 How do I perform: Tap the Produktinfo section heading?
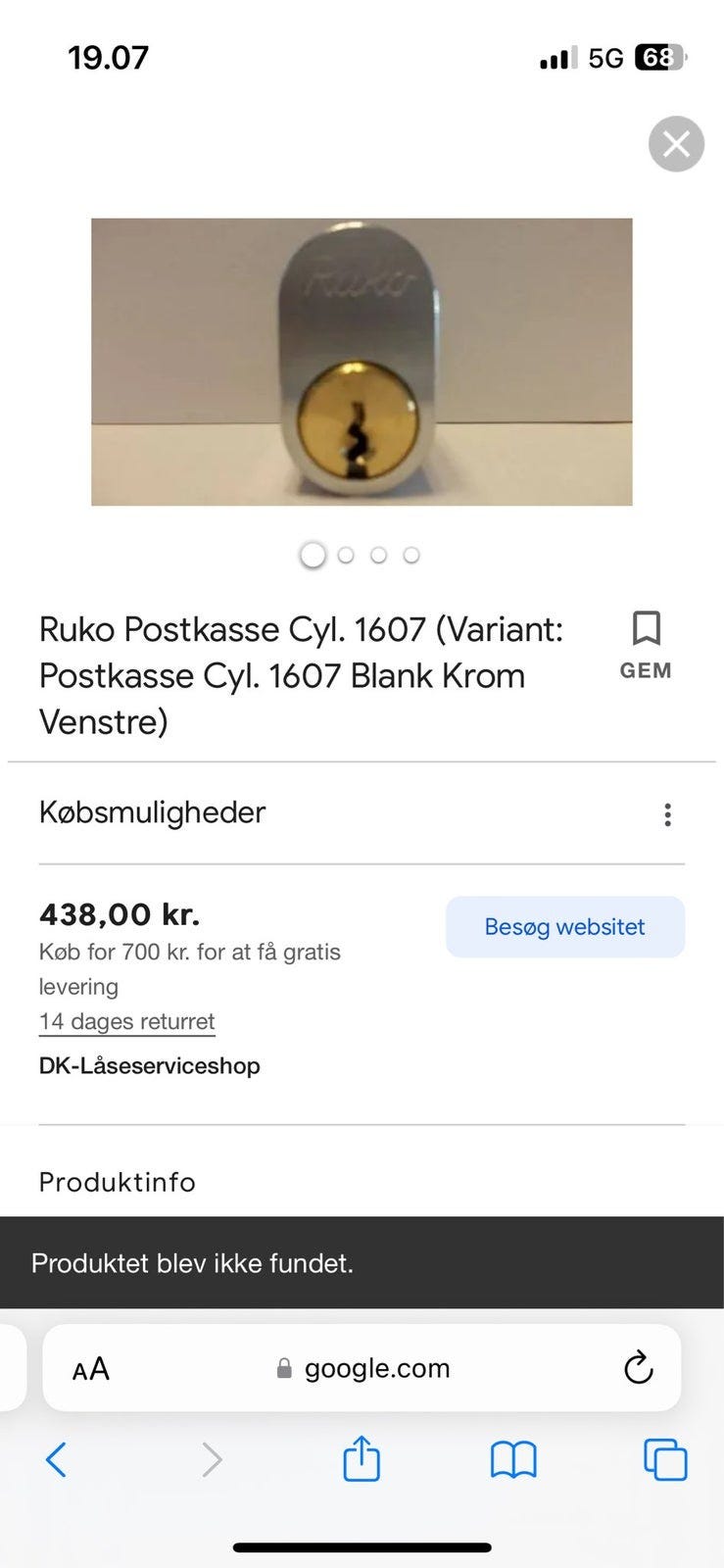(116, 1182)
